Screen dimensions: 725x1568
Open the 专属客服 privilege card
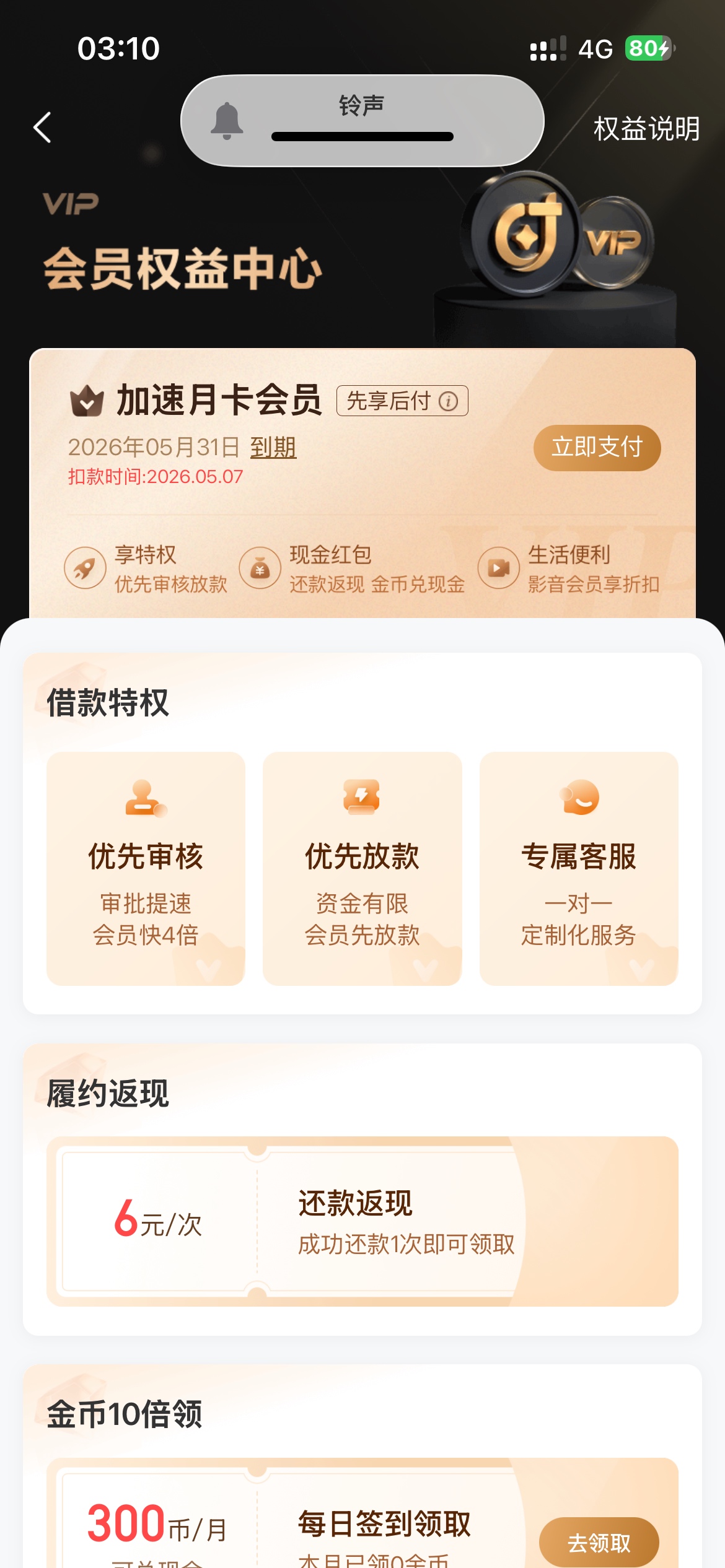579,868
